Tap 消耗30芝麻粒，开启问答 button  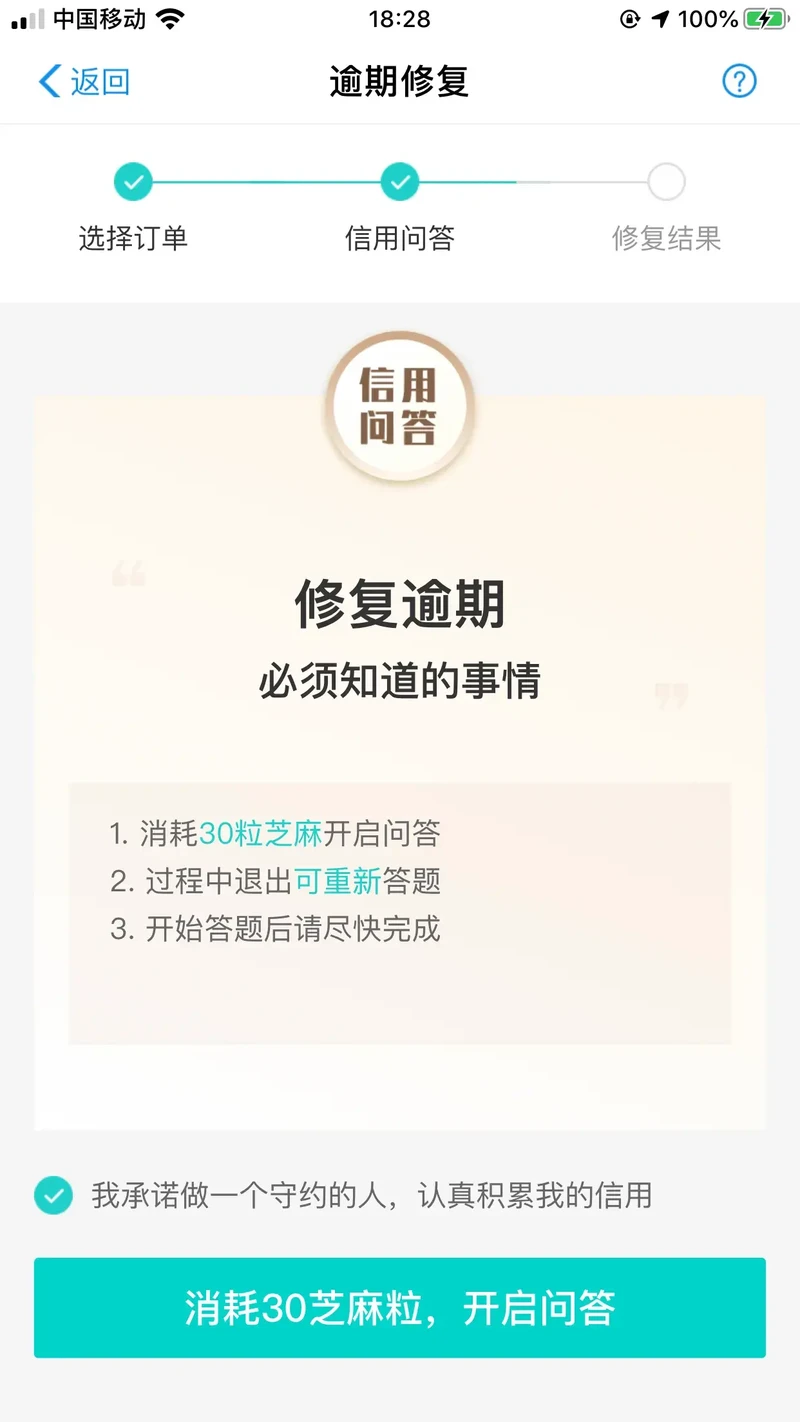point(400,1308)
